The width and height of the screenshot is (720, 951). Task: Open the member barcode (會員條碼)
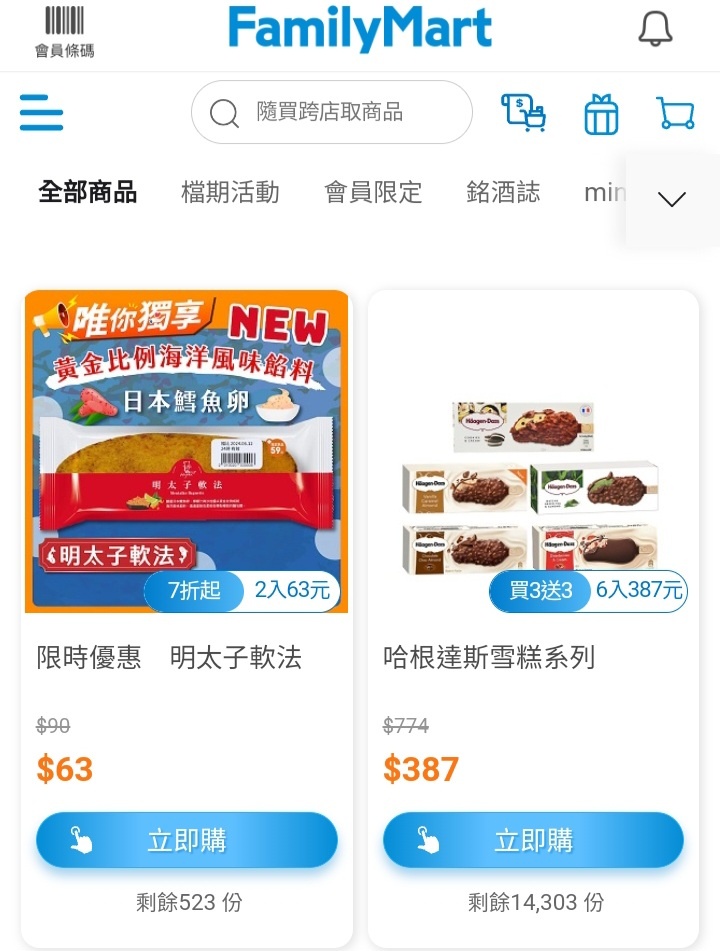tap(64, 31)
